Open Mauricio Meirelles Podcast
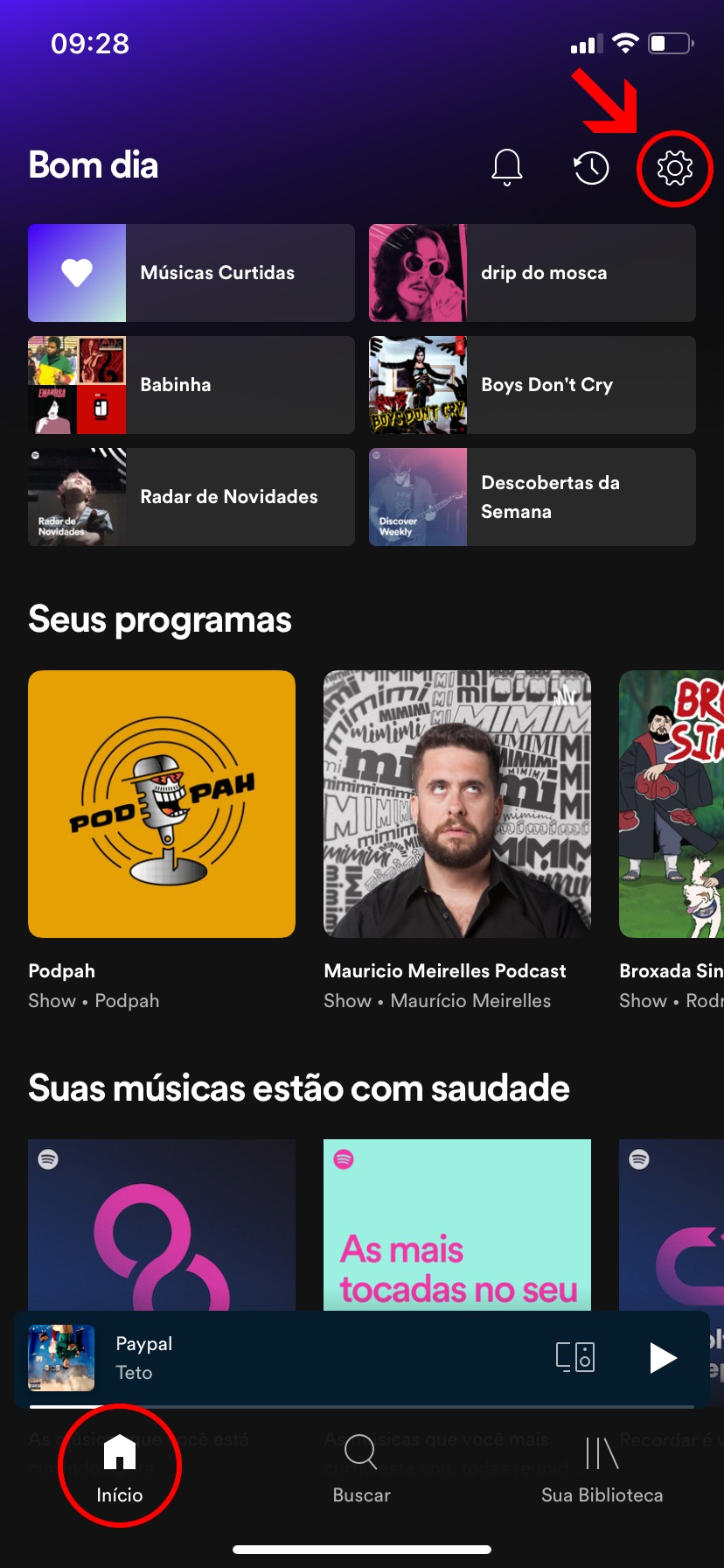The height and width of the screenshot is (1568, 724). (457, 804)
